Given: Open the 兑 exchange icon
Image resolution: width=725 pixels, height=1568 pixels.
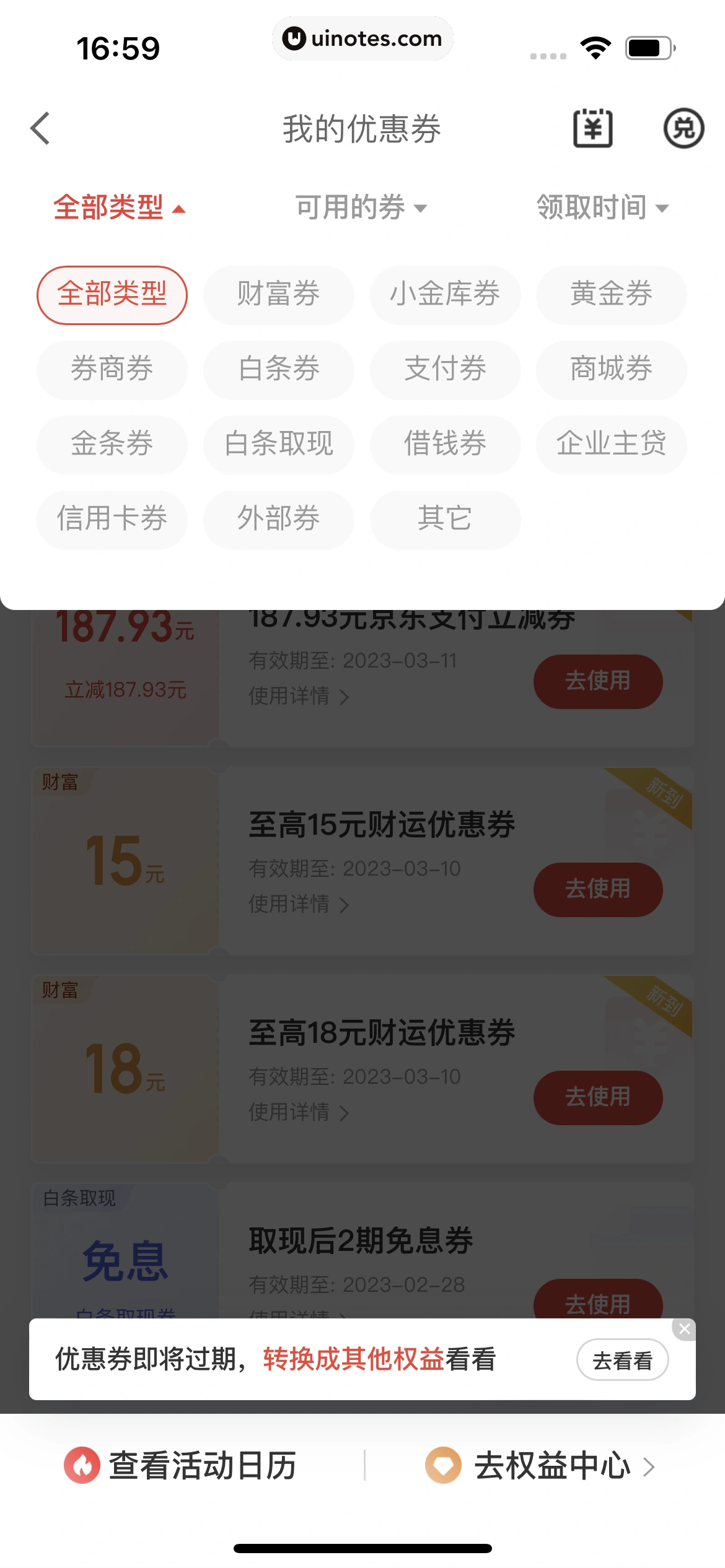Looking at the screenshot, I should pyautogui.click(x=683, y=129).
